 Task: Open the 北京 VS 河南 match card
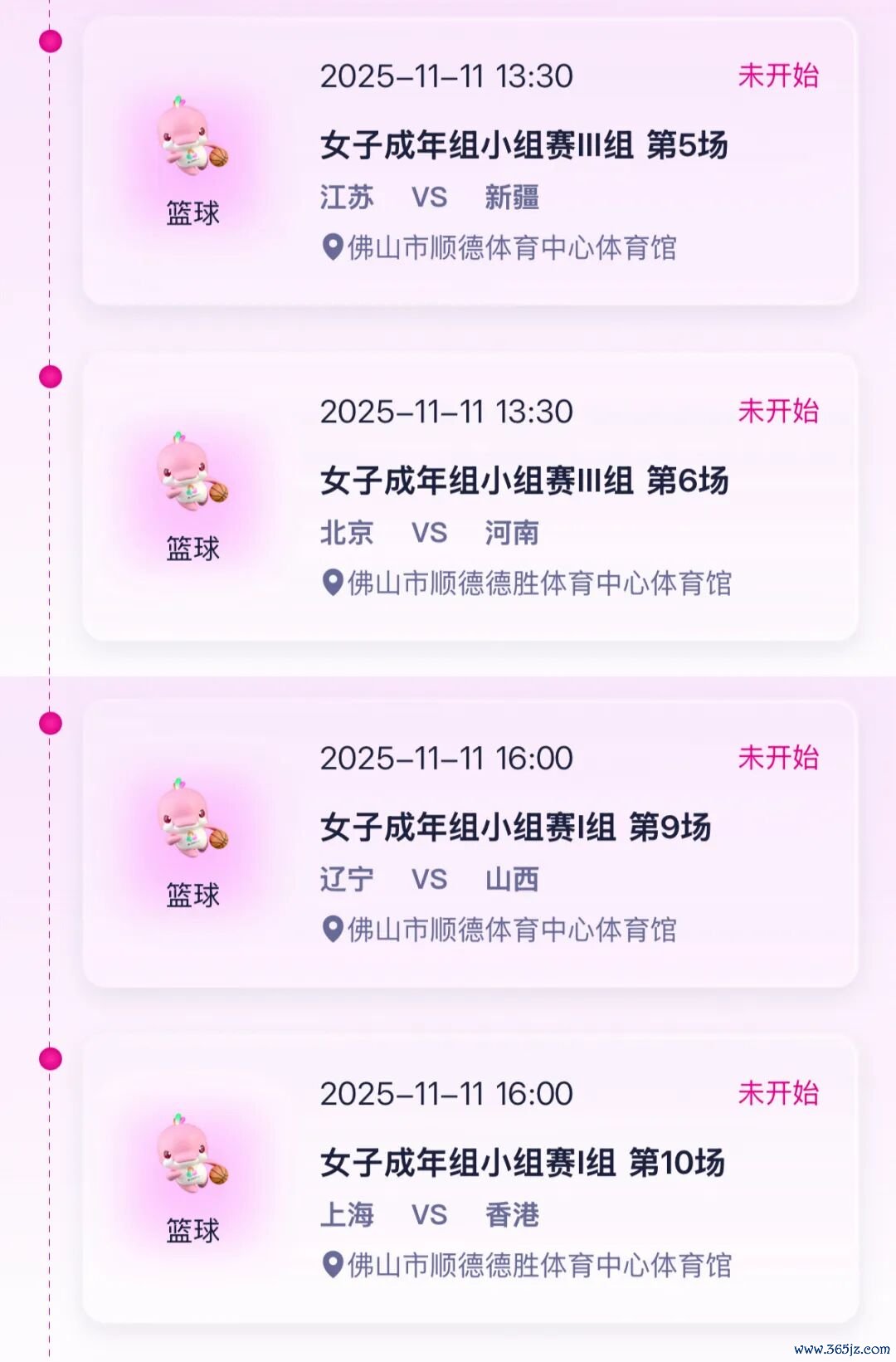470,497
